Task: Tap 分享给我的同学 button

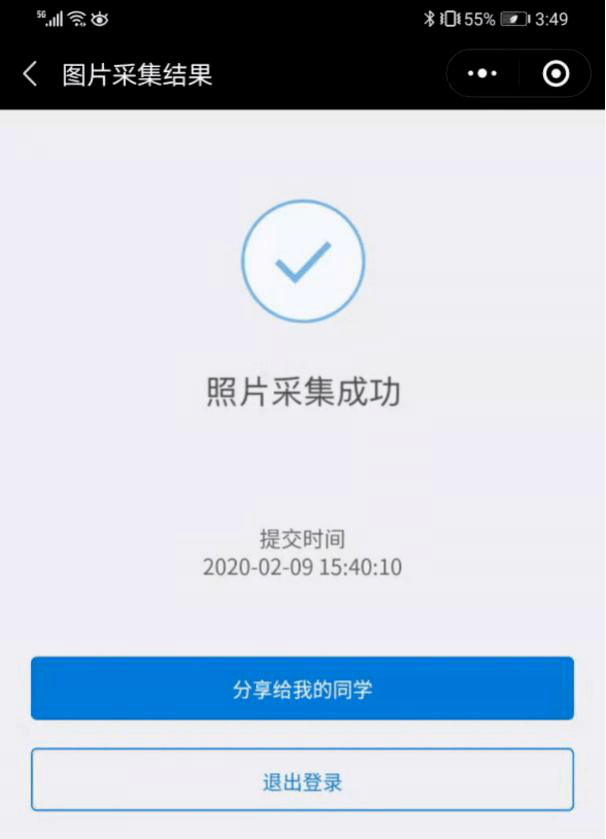Action: click(302, 689)
